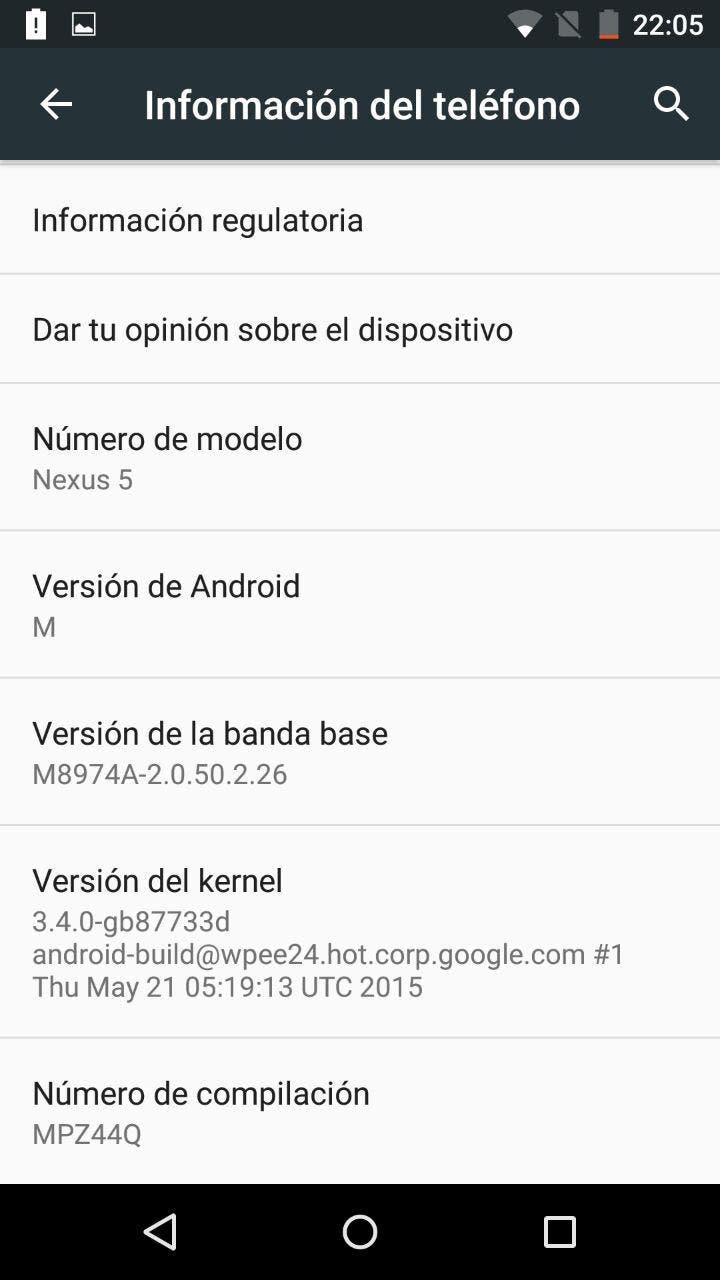Open Información regulatoria

[x=360, y=220]
